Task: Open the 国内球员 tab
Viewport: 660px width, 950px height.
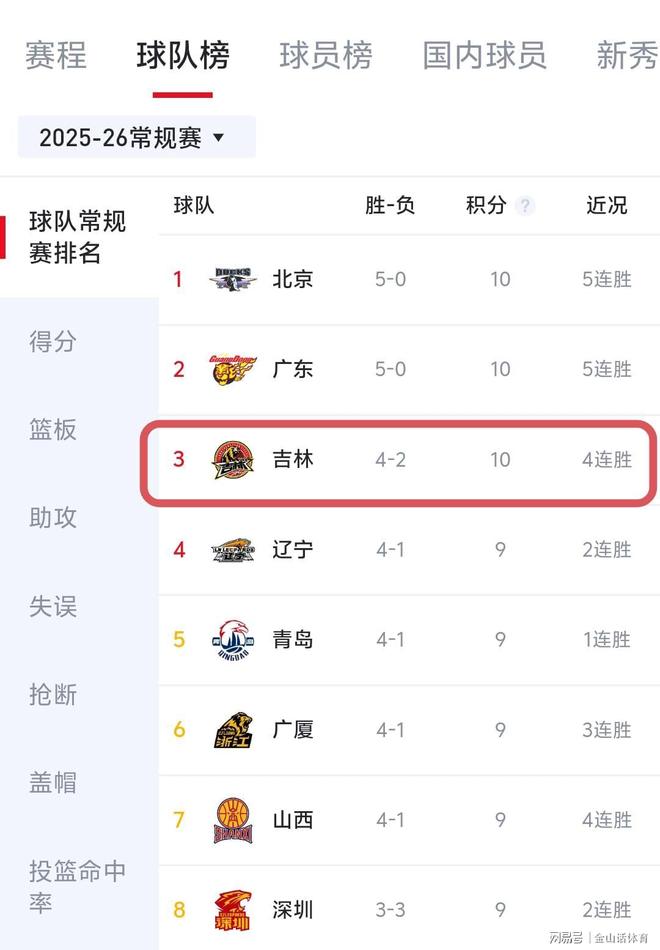Action: [x=484, y=55]
